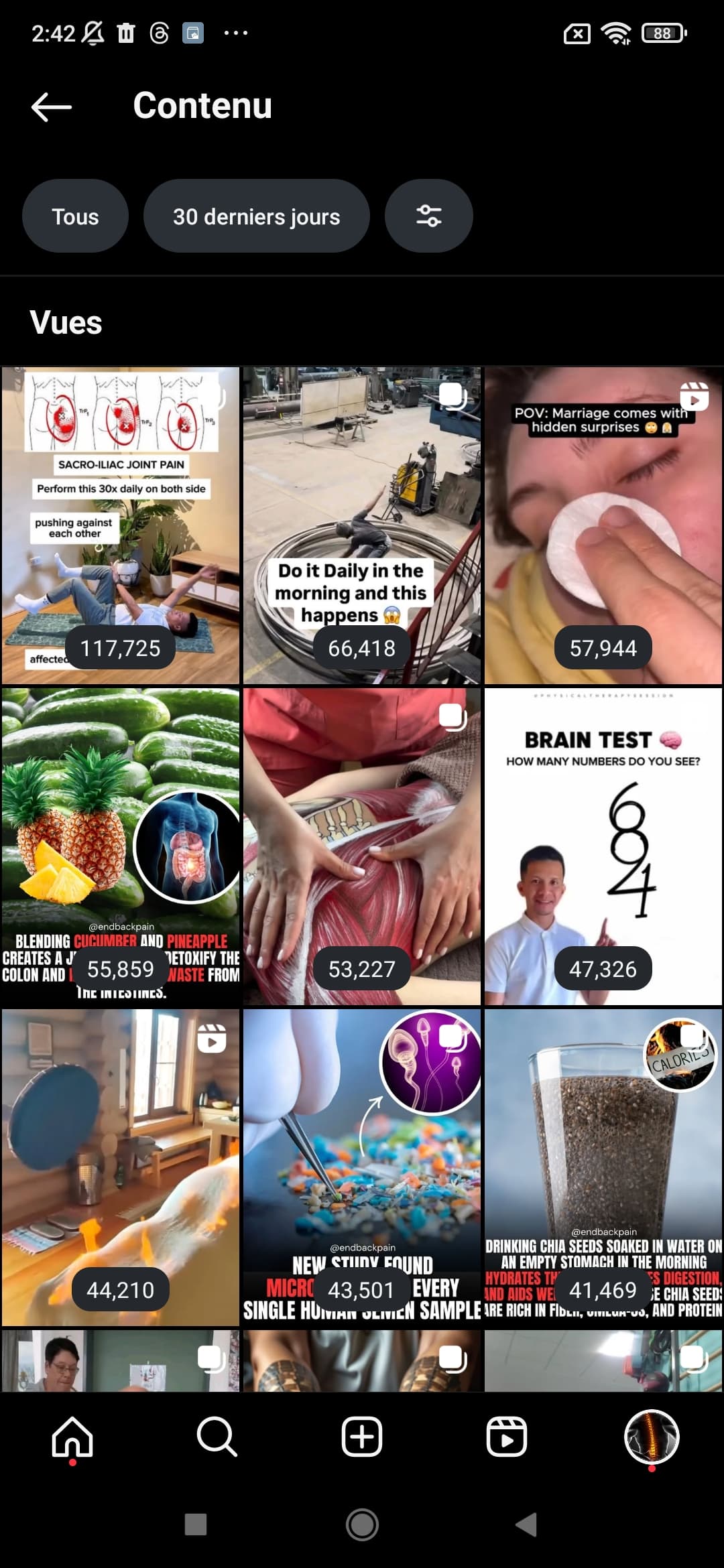
Task: Tap the system back button
Action: [527, 1524]
